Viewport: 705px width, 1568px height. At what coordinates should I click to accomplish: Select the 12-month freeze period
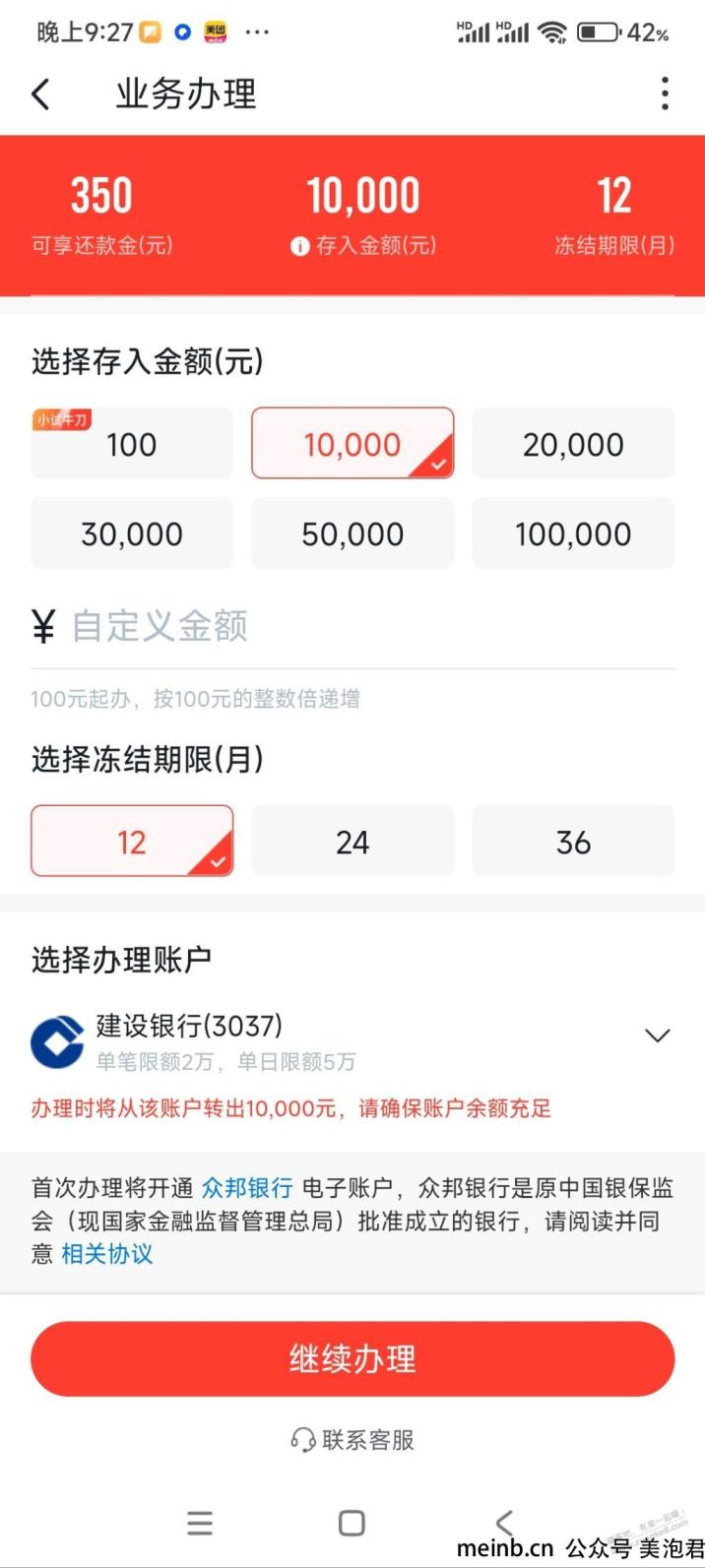pyautogui.click(x=132, y=842)
